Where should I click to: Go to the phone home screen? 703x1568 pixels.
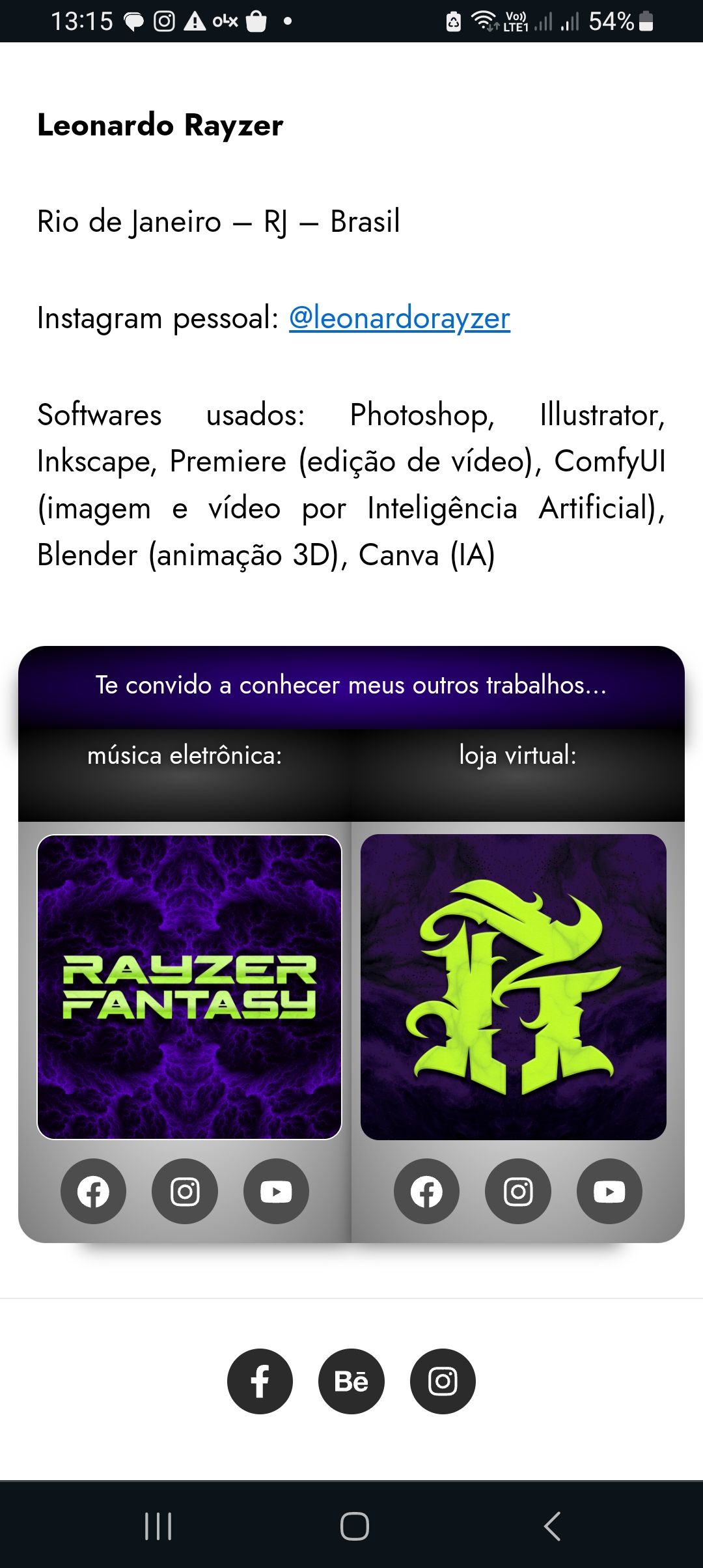click(354, 1526)
